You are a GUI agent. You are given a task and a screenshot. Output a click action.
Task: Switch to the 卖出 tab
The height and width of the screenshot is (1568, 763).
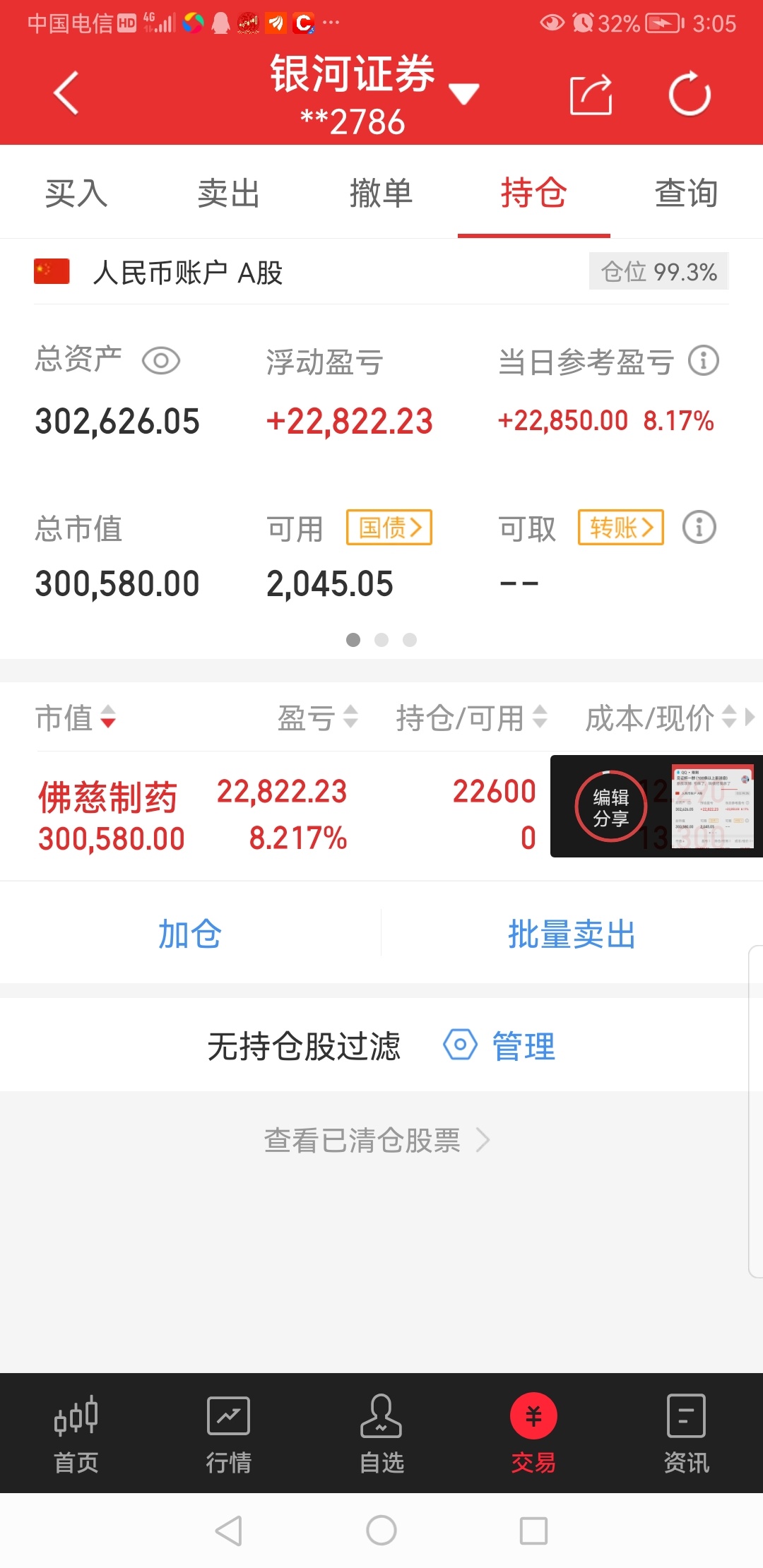[229, 193]
